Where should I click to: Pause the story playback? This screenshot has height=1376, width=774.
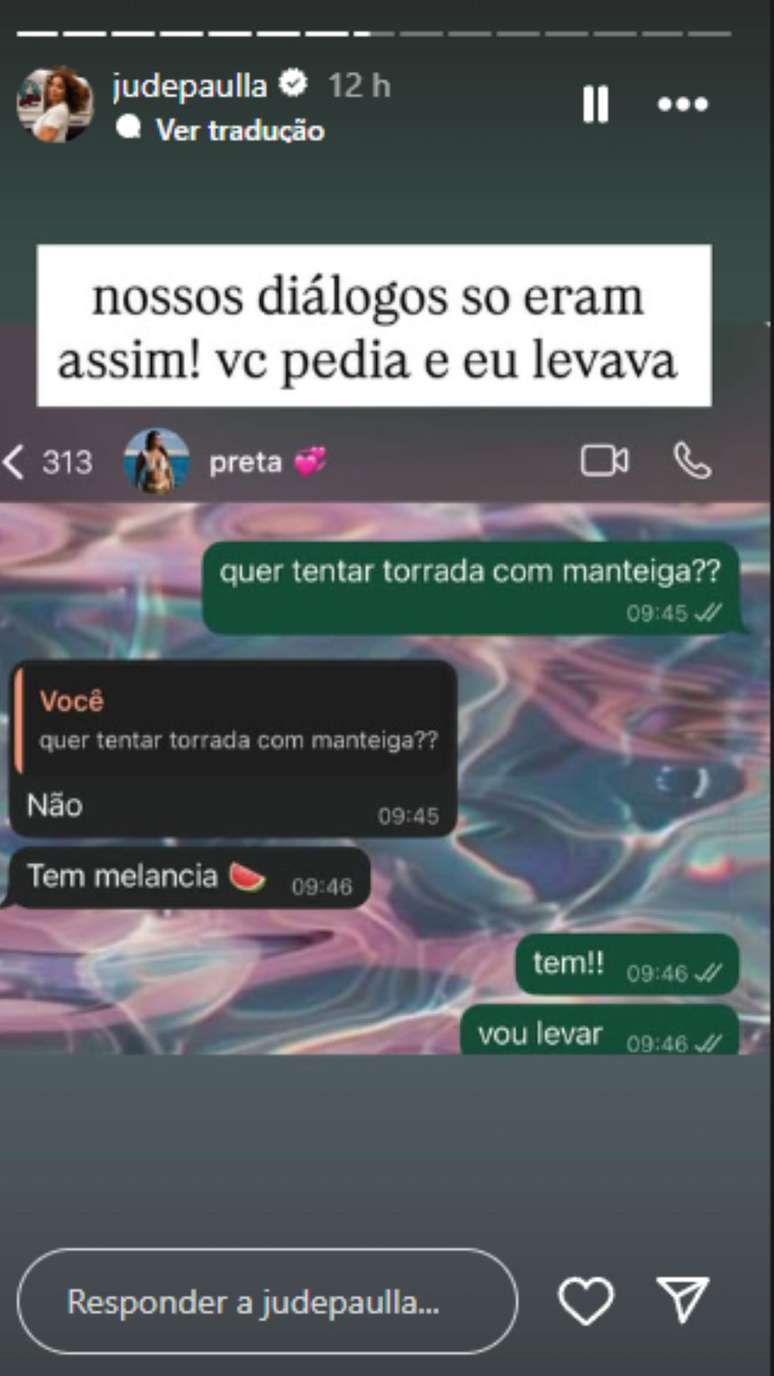(x=596, y=104)
